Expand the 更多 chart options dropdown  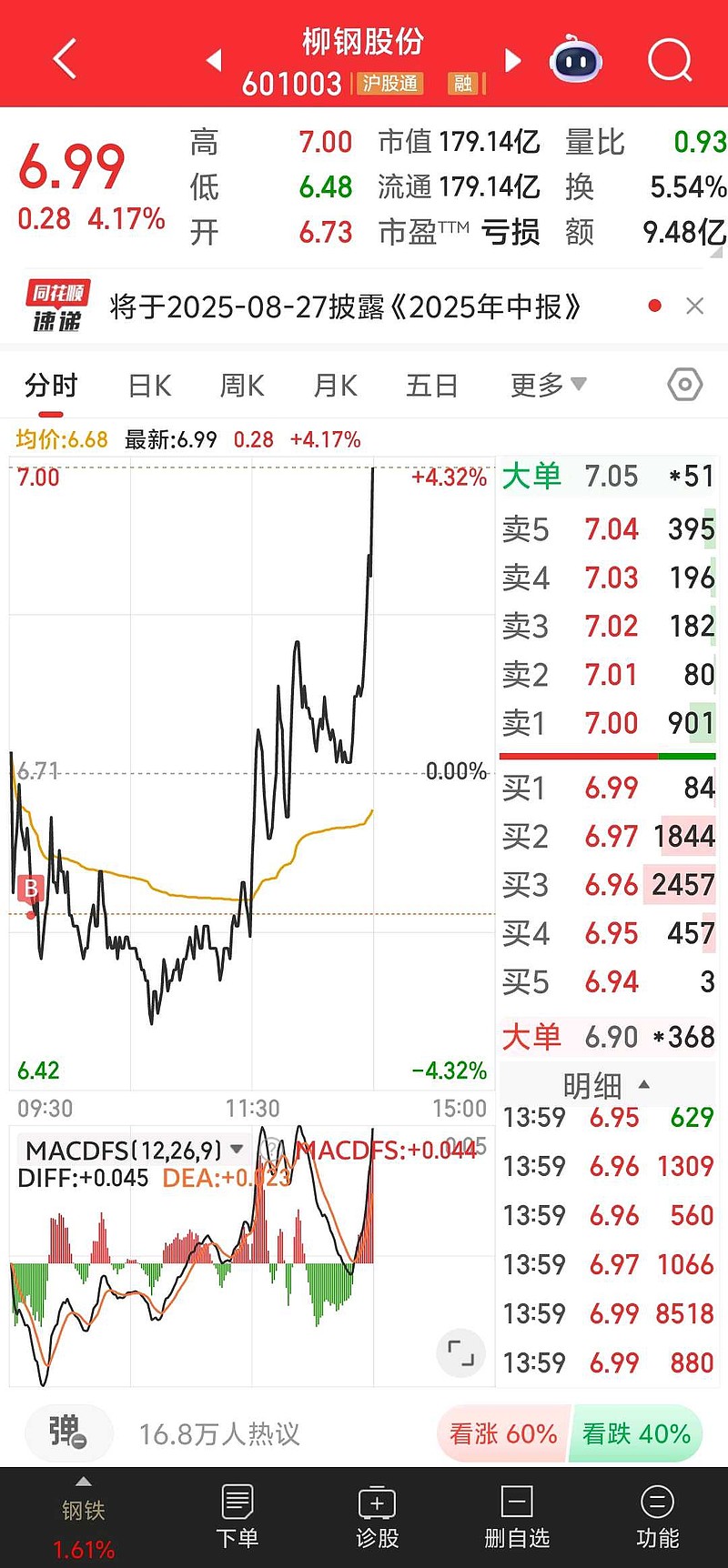548,386
